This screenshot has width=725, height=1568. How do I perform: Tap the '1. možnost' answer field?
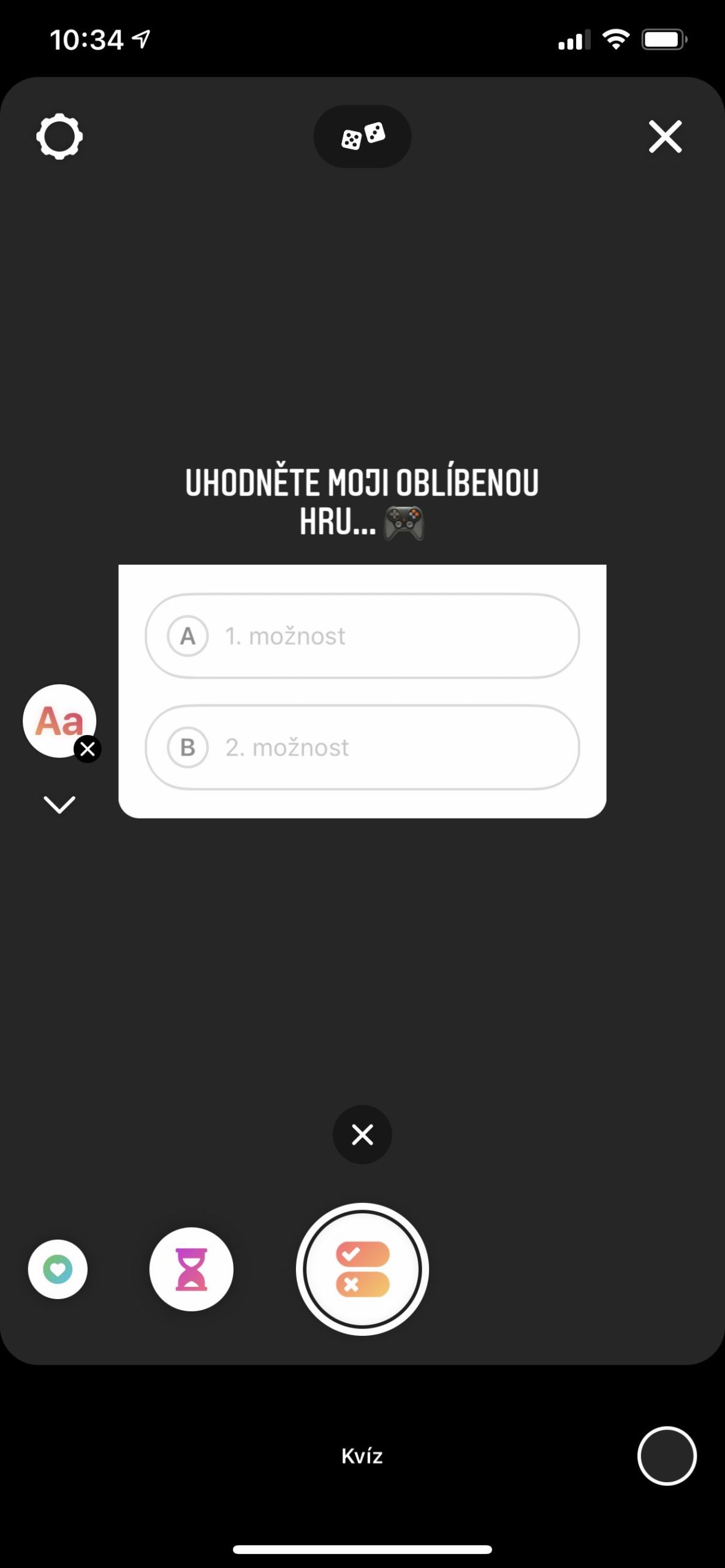tap(362, 636)
